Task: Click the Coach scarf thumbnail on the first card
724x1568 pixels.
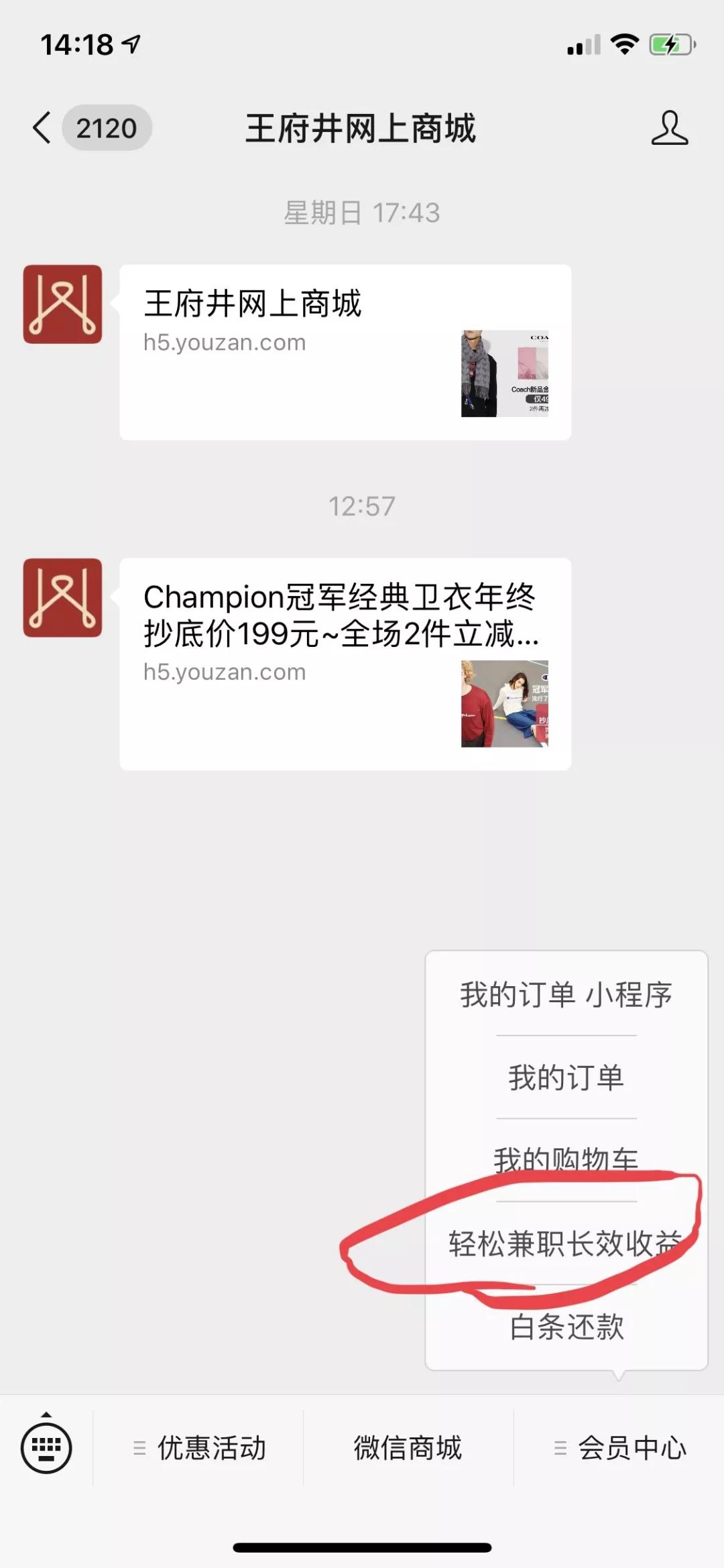Action: 504,373
